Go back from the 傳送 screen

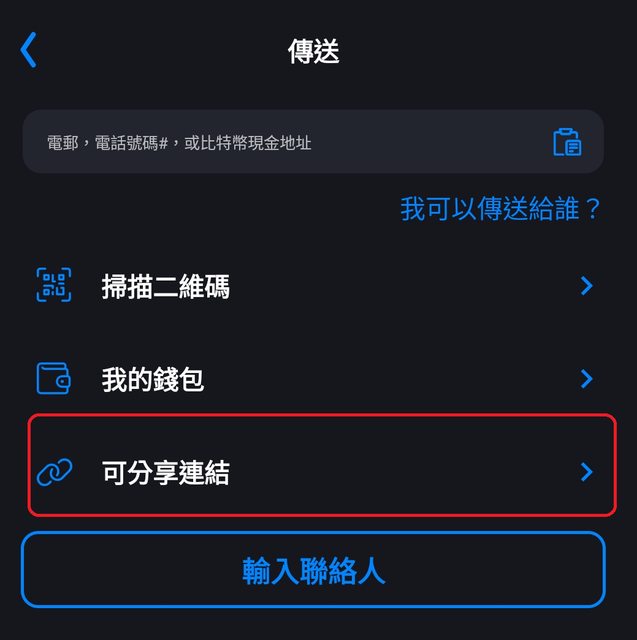coord(29,49)
